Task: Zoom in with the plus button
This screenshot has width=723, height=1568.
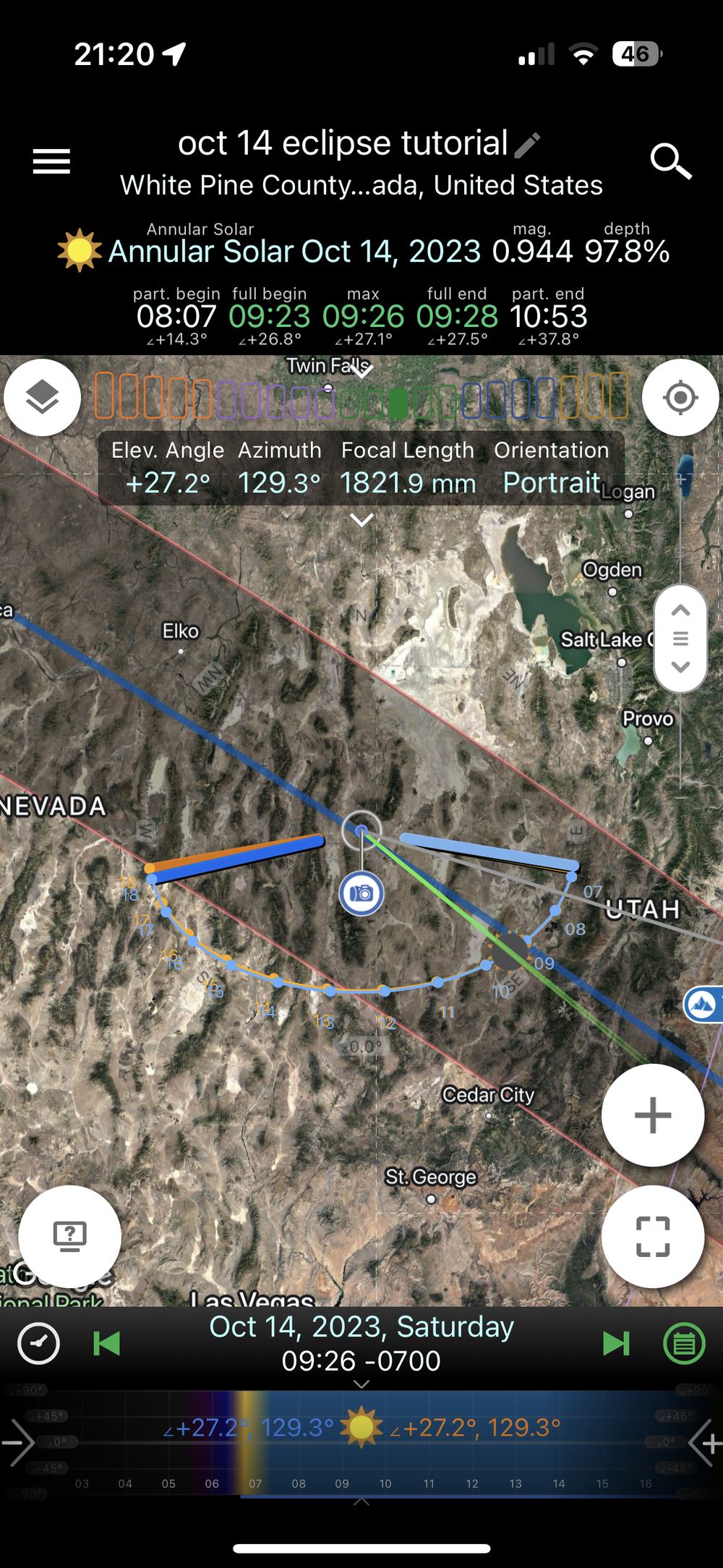Action: coord(653,1115)
